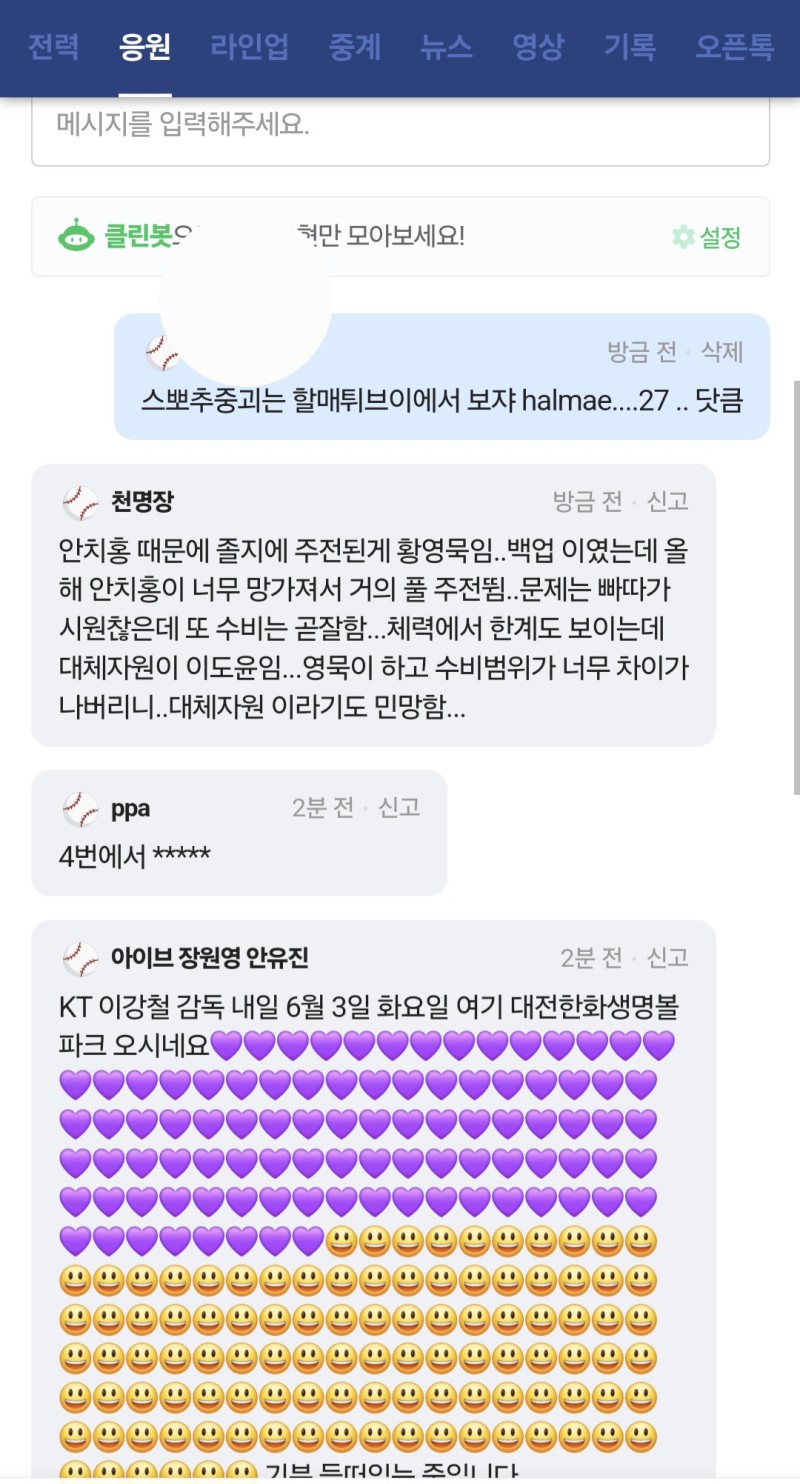Open the 라인업 tab
The image size is (800, 1484).
[250, 47]
